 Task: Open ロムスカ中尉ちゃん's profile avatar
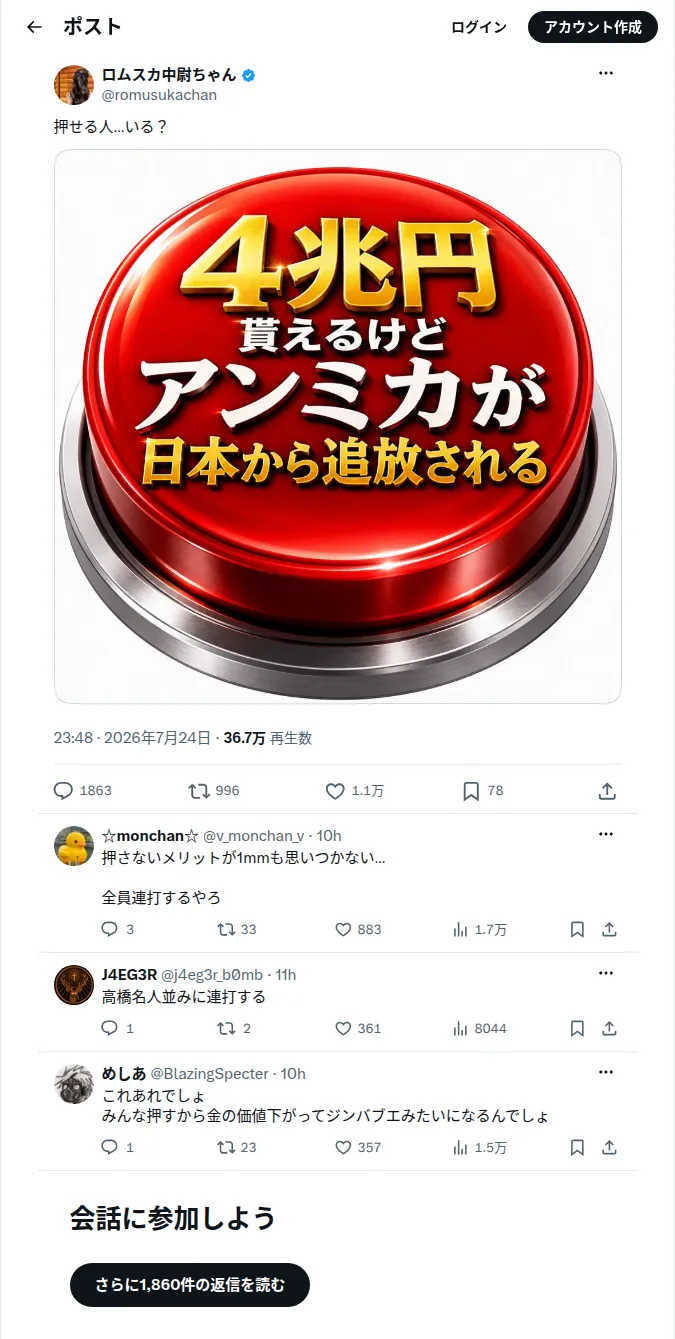74,85
